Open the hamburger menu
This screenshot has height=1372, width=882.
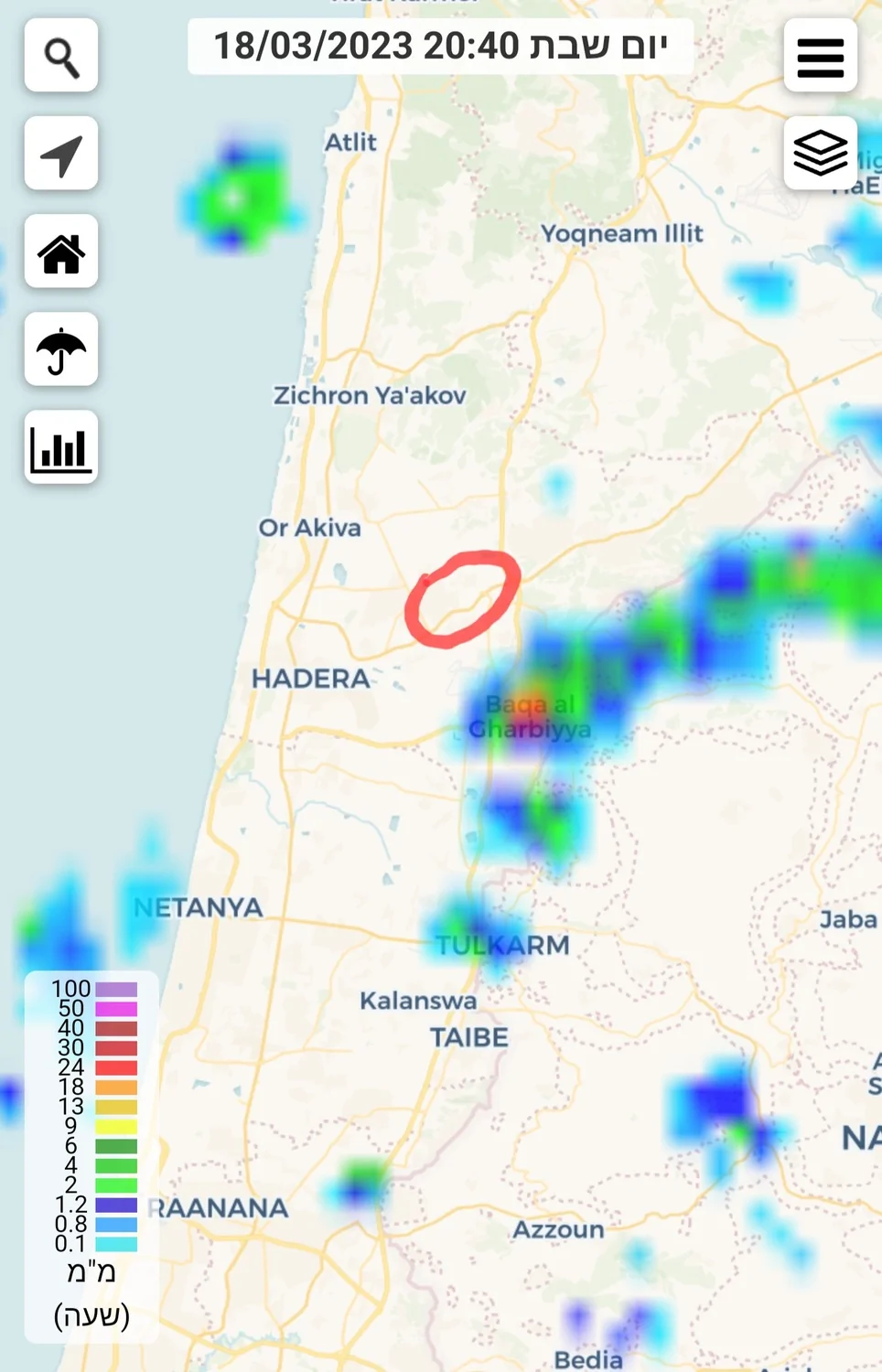[x=820, y=56]
